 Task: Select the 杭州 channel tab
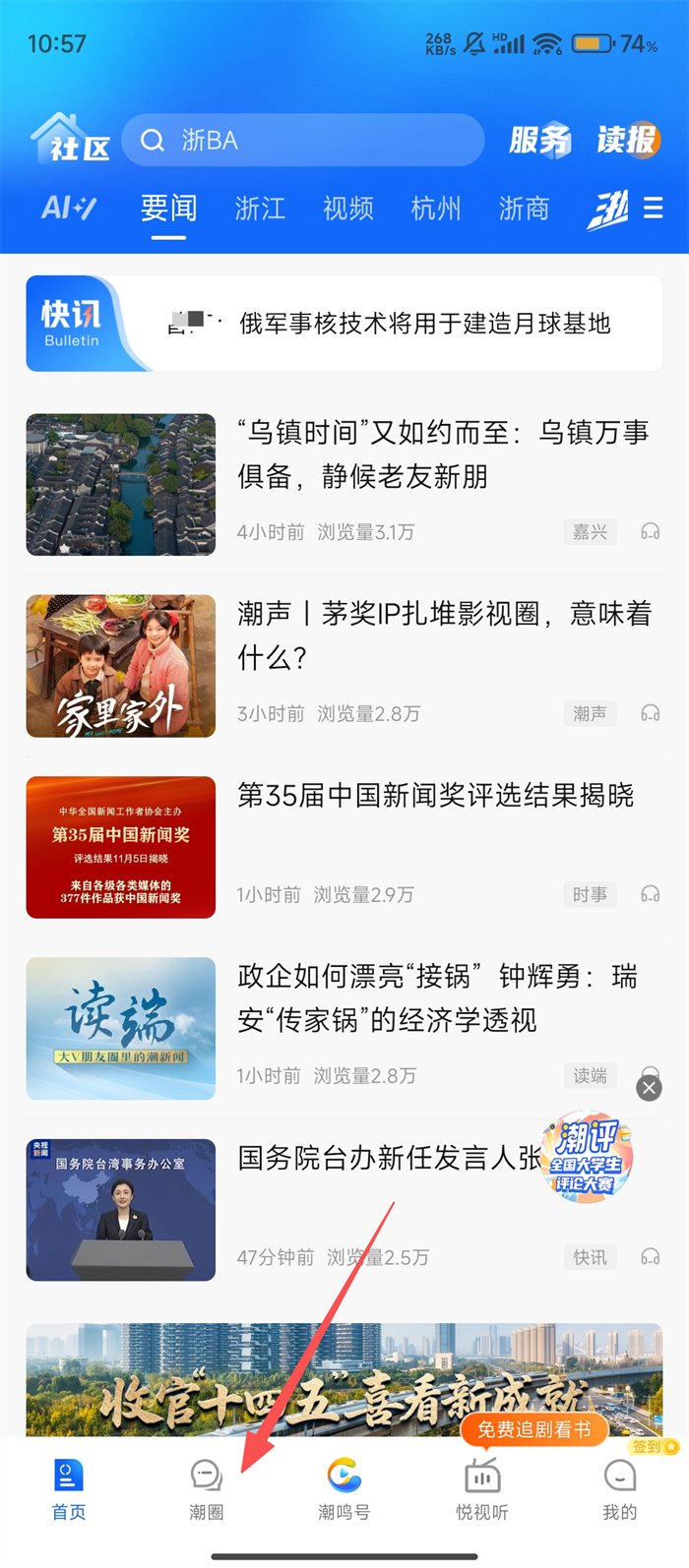point(436,209)
